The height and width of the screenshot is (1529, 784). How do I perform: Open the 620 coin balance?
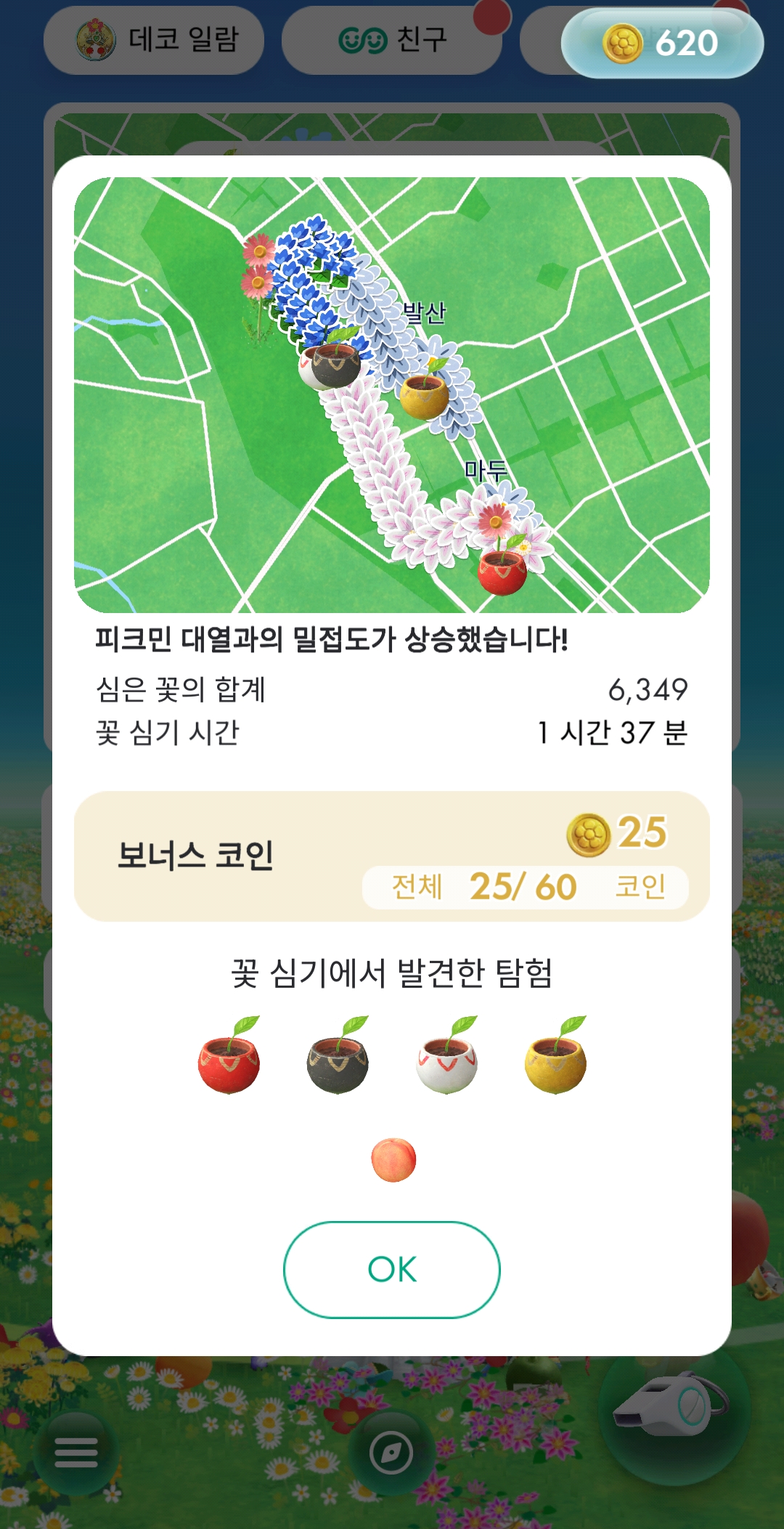(x=662, y=43)
